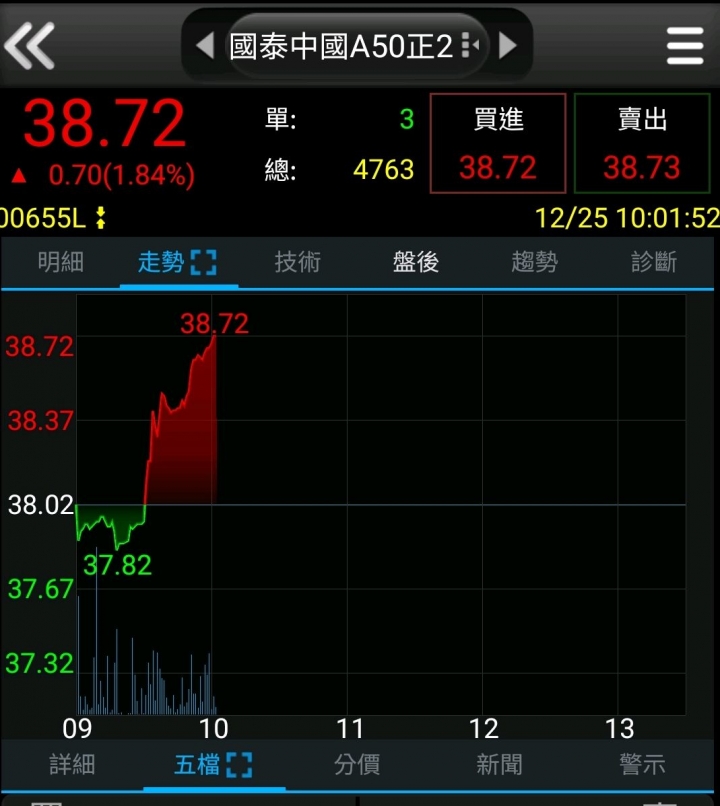The image size is (720, 806).
Task: Open the hamburger menu
Action: point(685,46)
